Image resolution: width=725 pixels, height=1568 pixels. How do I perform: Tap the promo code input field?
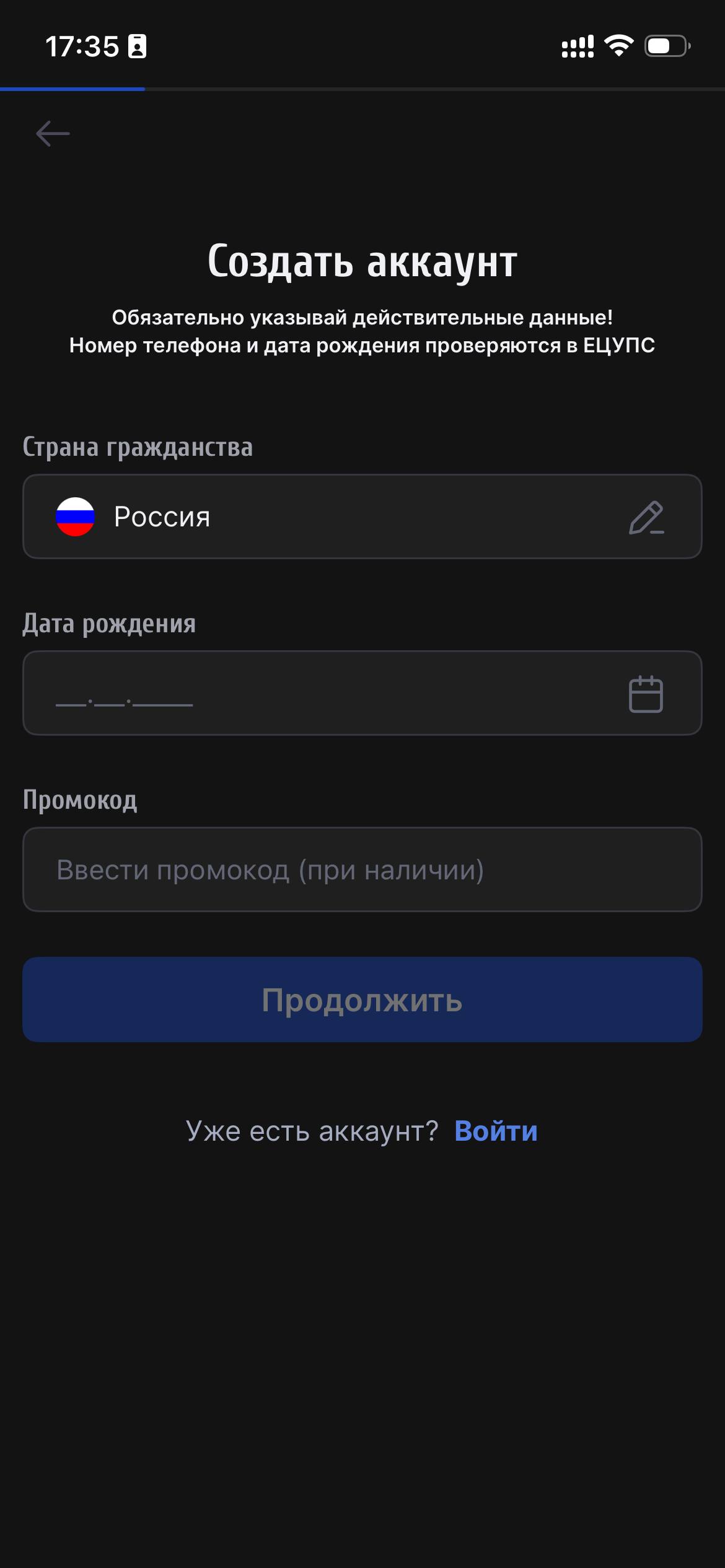[x=362, y=869]
